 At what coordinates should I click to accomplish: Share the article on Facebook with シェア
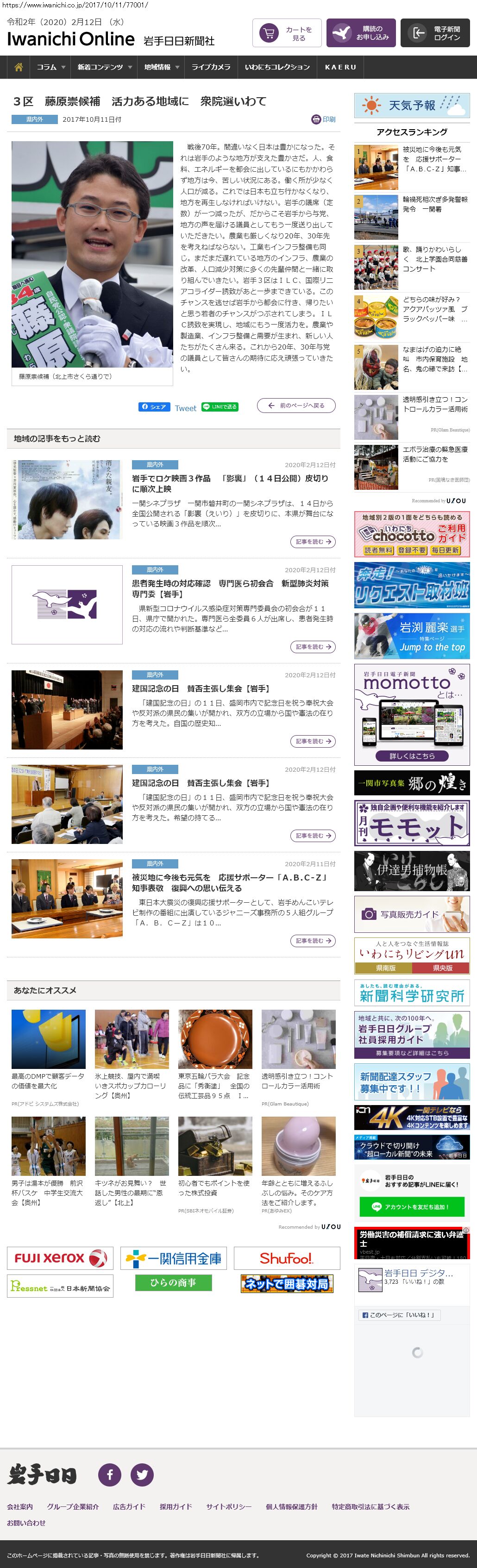(x=153, y=407)
